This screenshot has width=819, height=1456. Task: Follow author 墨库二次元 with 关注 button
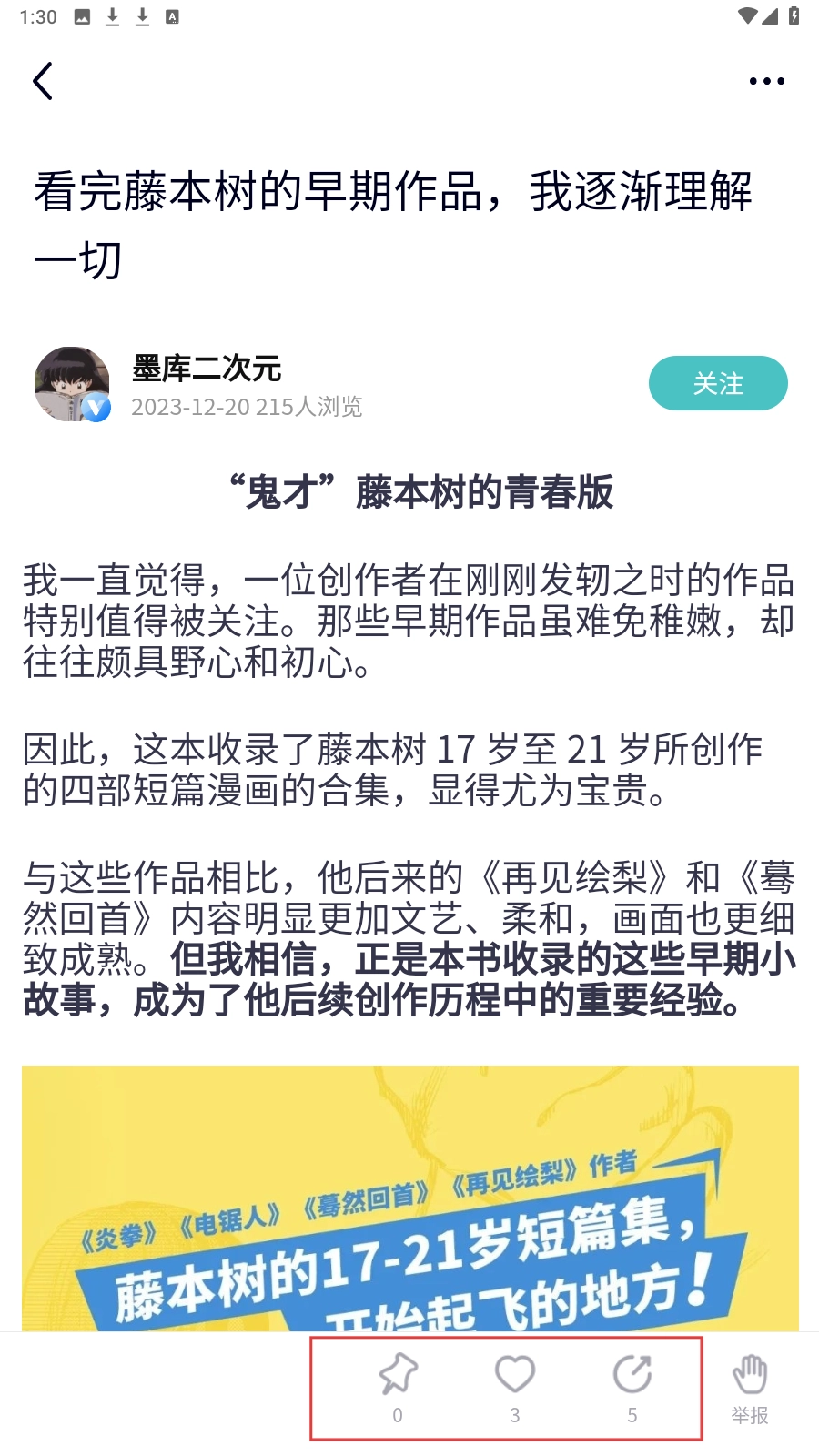[x=717, y=383]
